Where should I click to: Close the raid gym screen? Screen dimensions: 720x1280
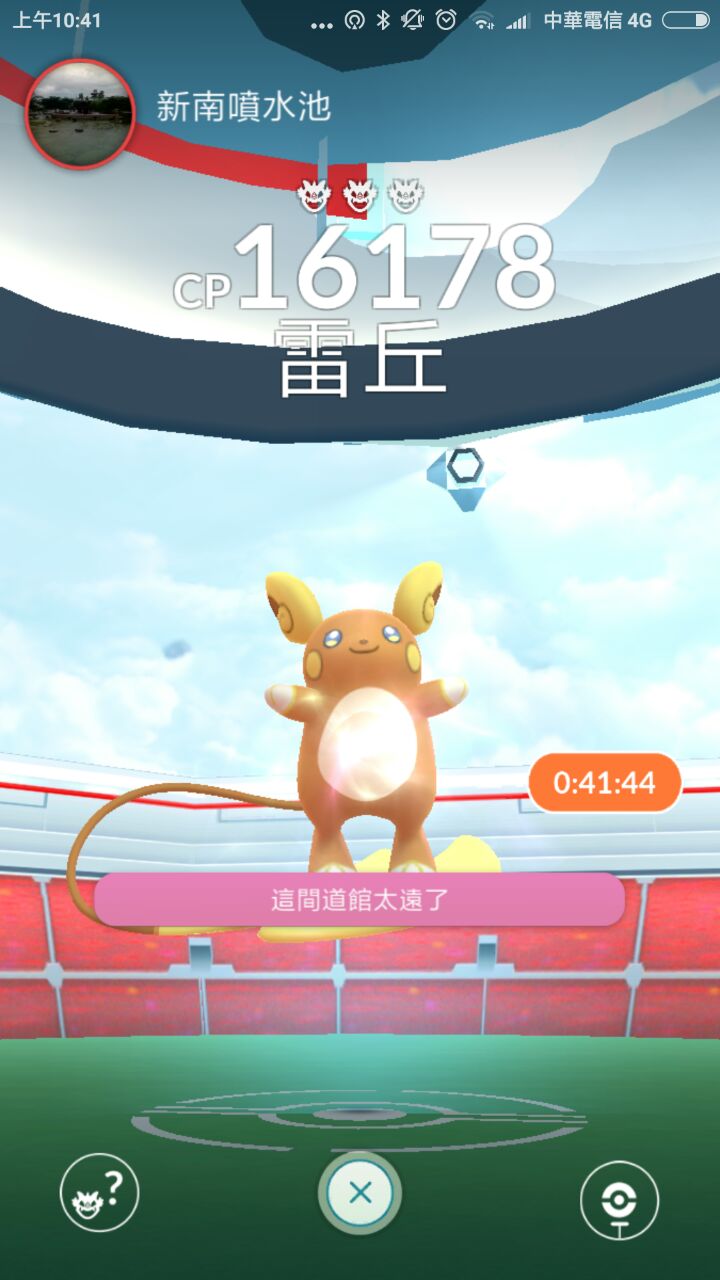tap(360, 1192)
